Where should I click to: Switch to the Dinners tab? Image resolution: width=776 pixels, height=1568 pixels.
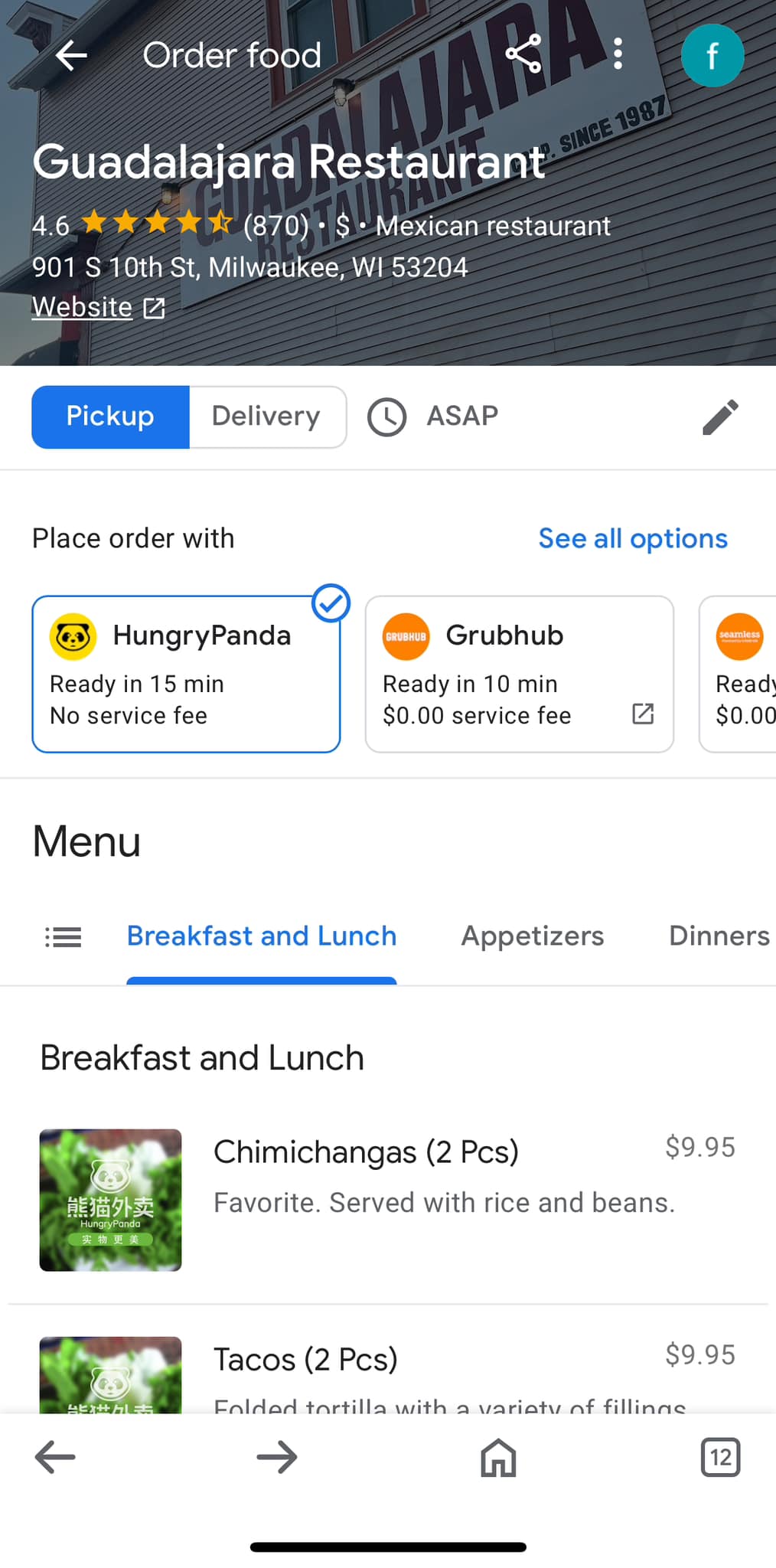pos(719,936)
